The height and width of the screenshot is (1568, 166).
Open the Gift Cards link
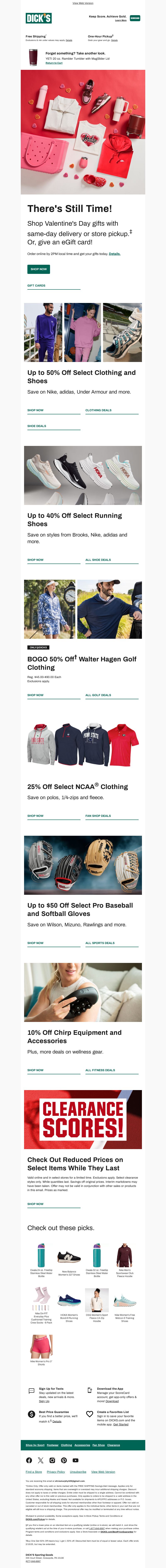pos(37,286)
